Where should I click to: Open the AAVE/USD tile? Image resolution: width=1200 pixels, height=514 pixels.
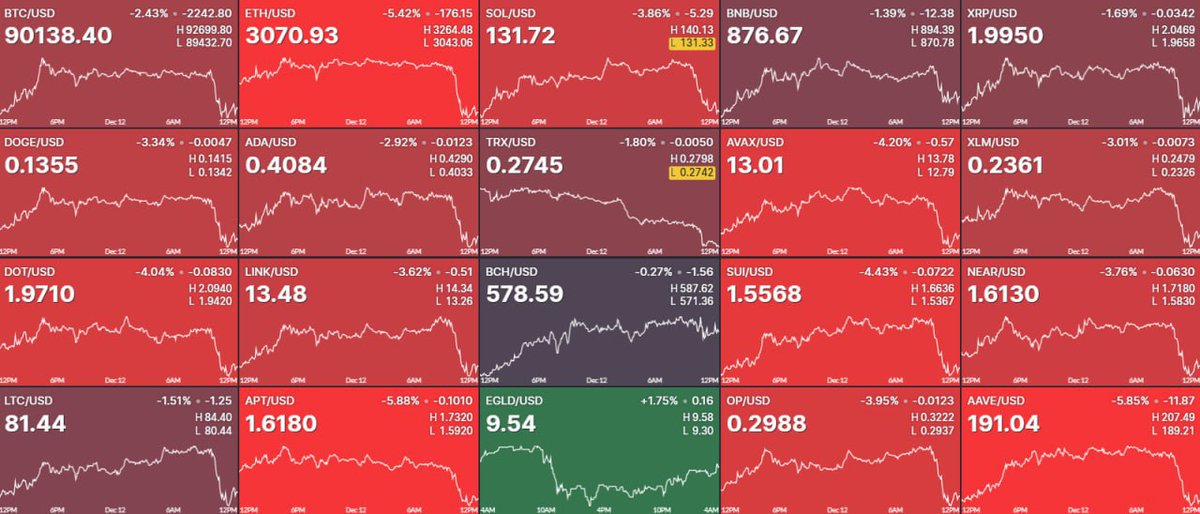coord(1080,450)
